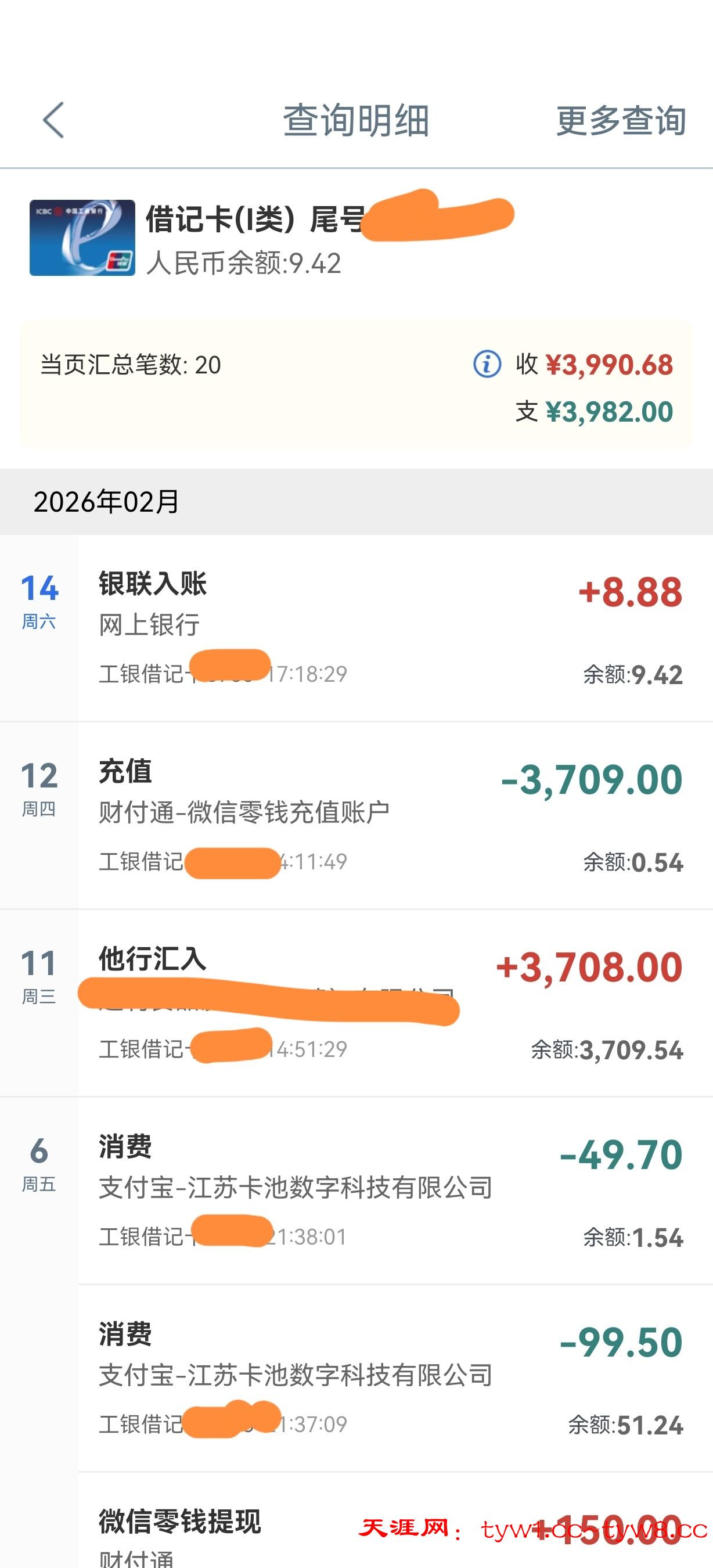The height and width of the screenshot is (1568, 713).
Task: Open the 消费 -99.50 transaction
Action: [390, 1378]
